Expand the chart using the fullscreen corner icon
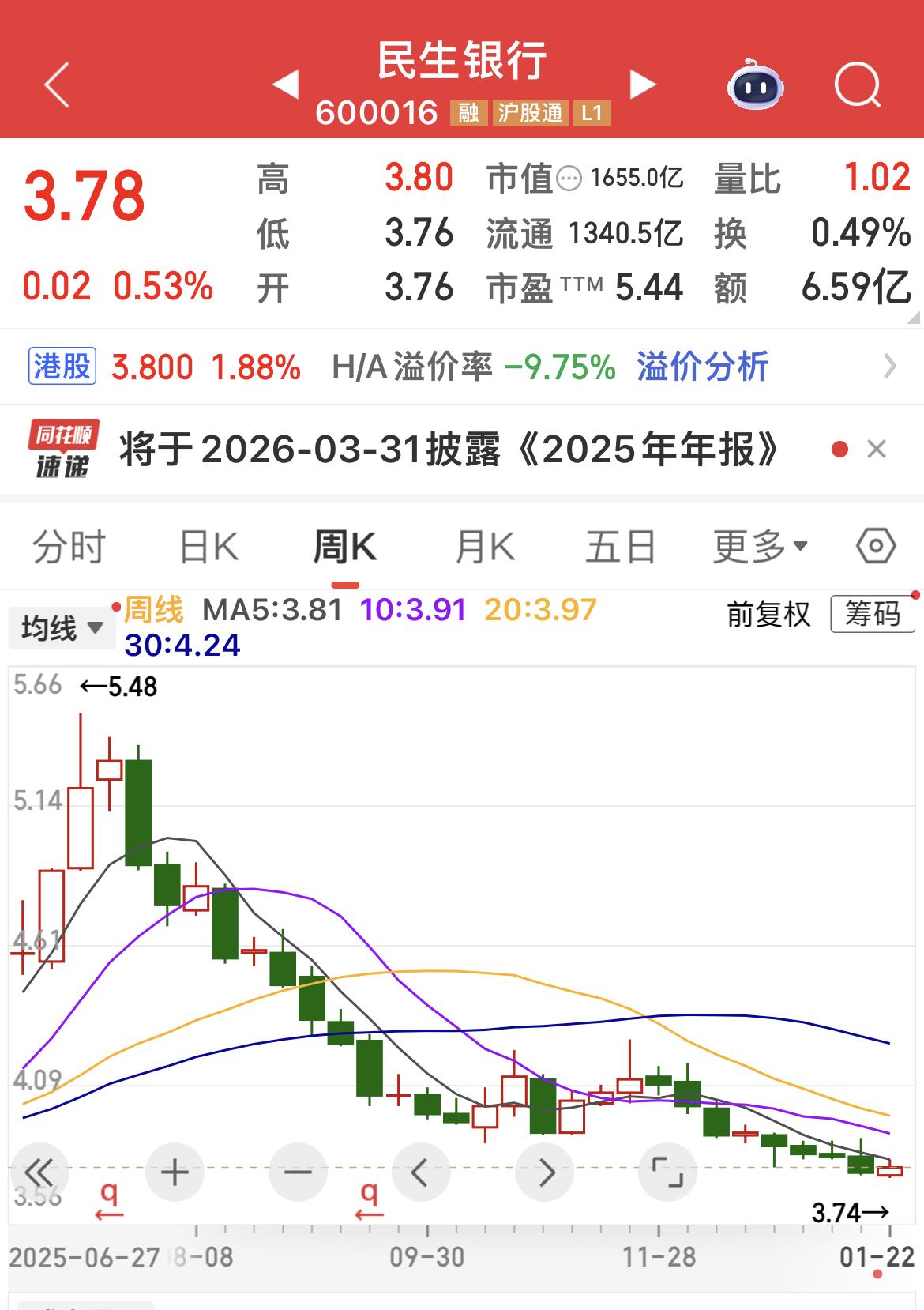This screenshot has width=924, height=1310. 667,1173
